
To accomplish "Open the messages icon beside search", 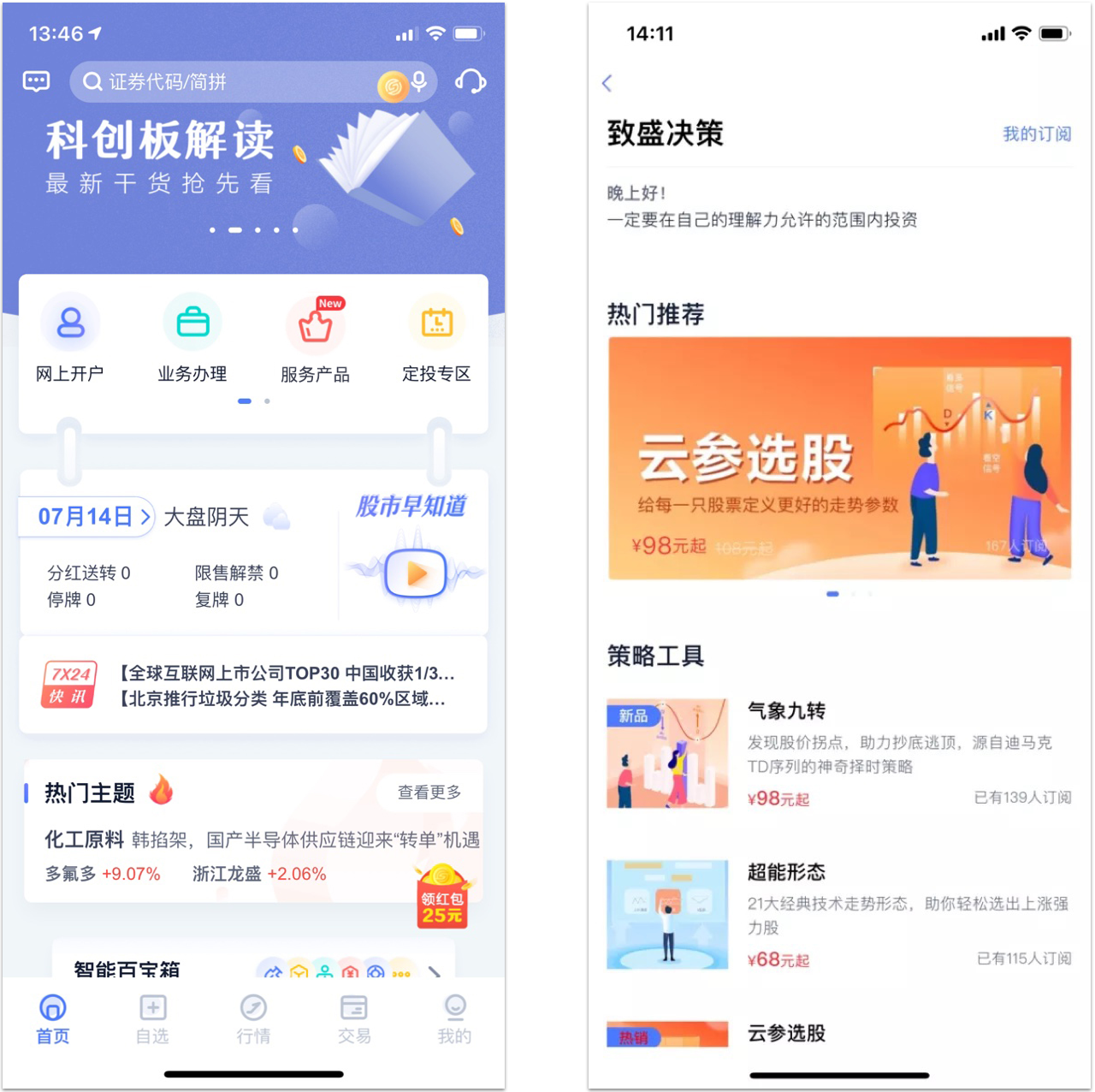I will pyautogui.click(x=36, y=81).
